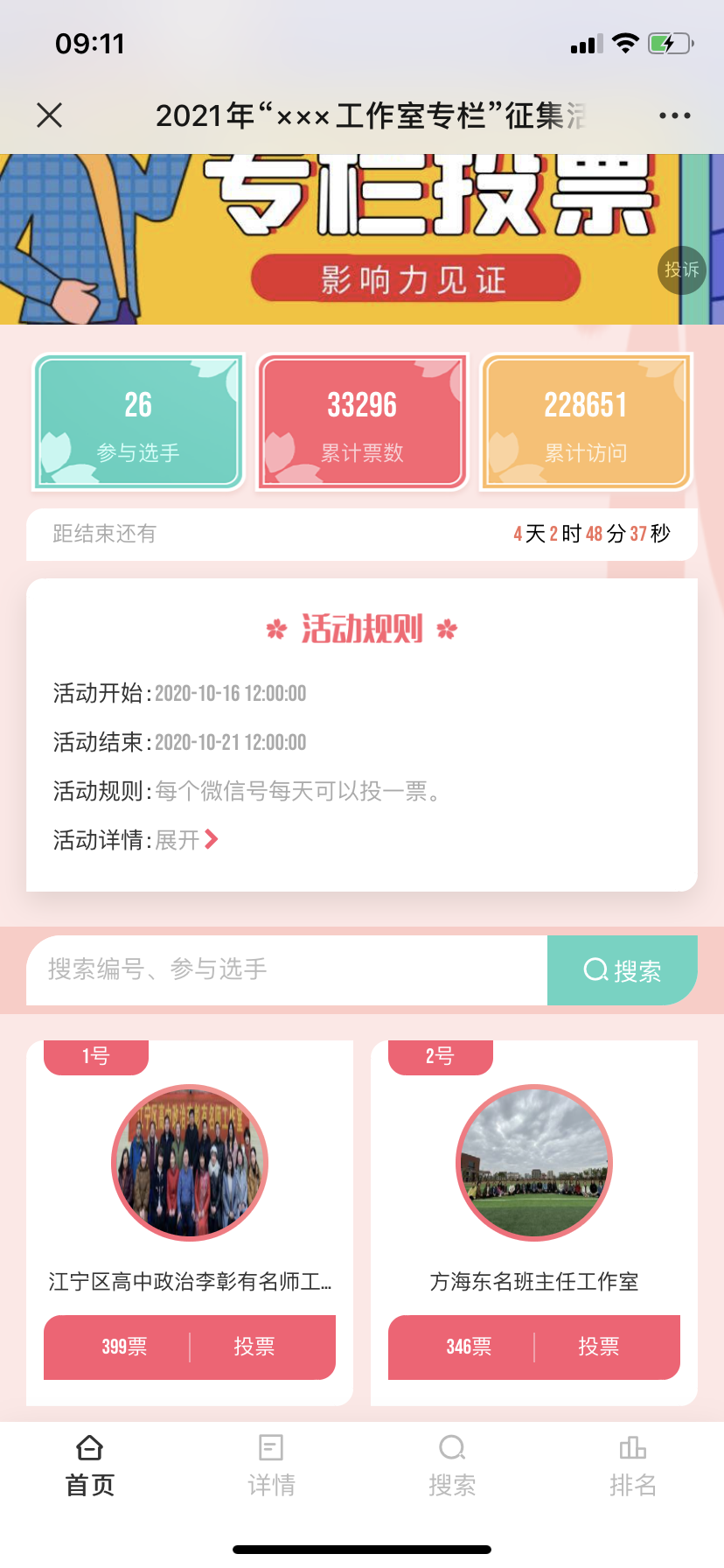Tap the 投诉 complaint button

pos(681,269)
